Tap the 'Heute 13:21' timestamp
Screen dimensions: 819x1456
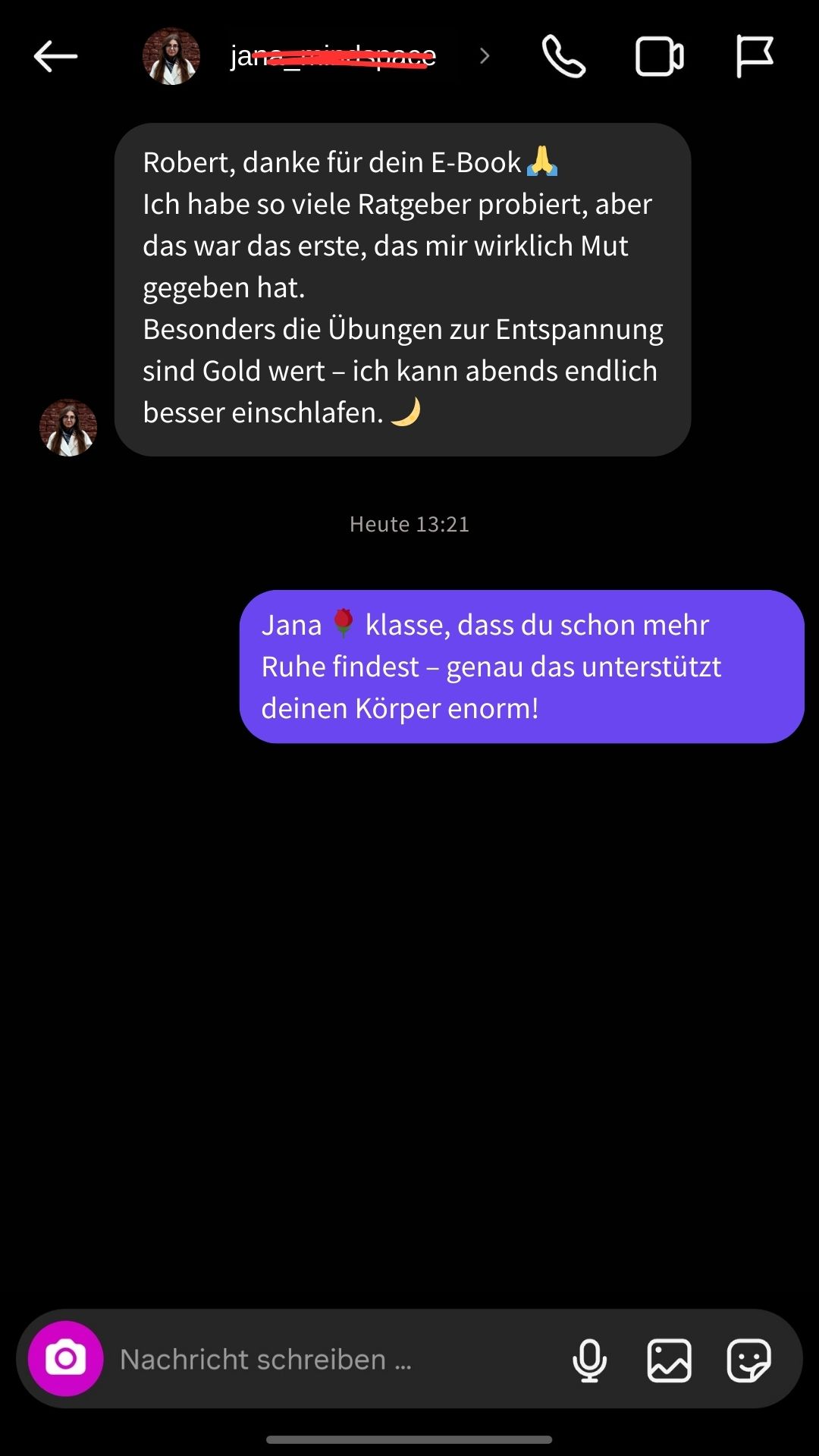409,523
